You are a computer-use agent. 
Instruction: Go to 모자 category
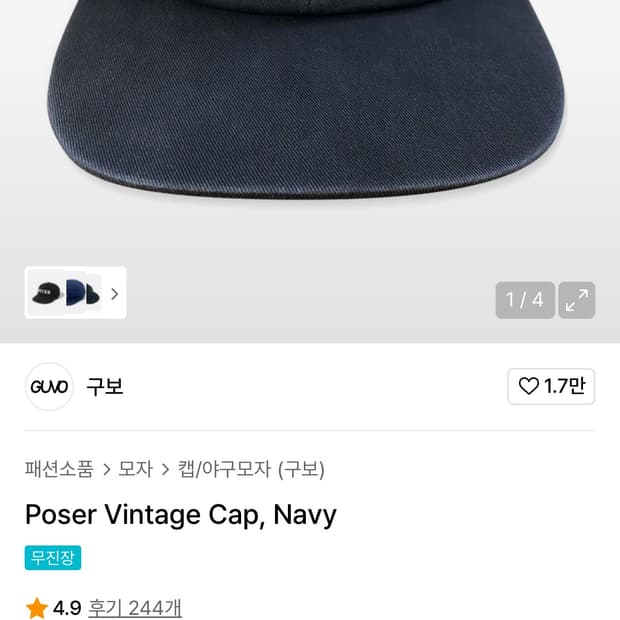tap(135, 469)
